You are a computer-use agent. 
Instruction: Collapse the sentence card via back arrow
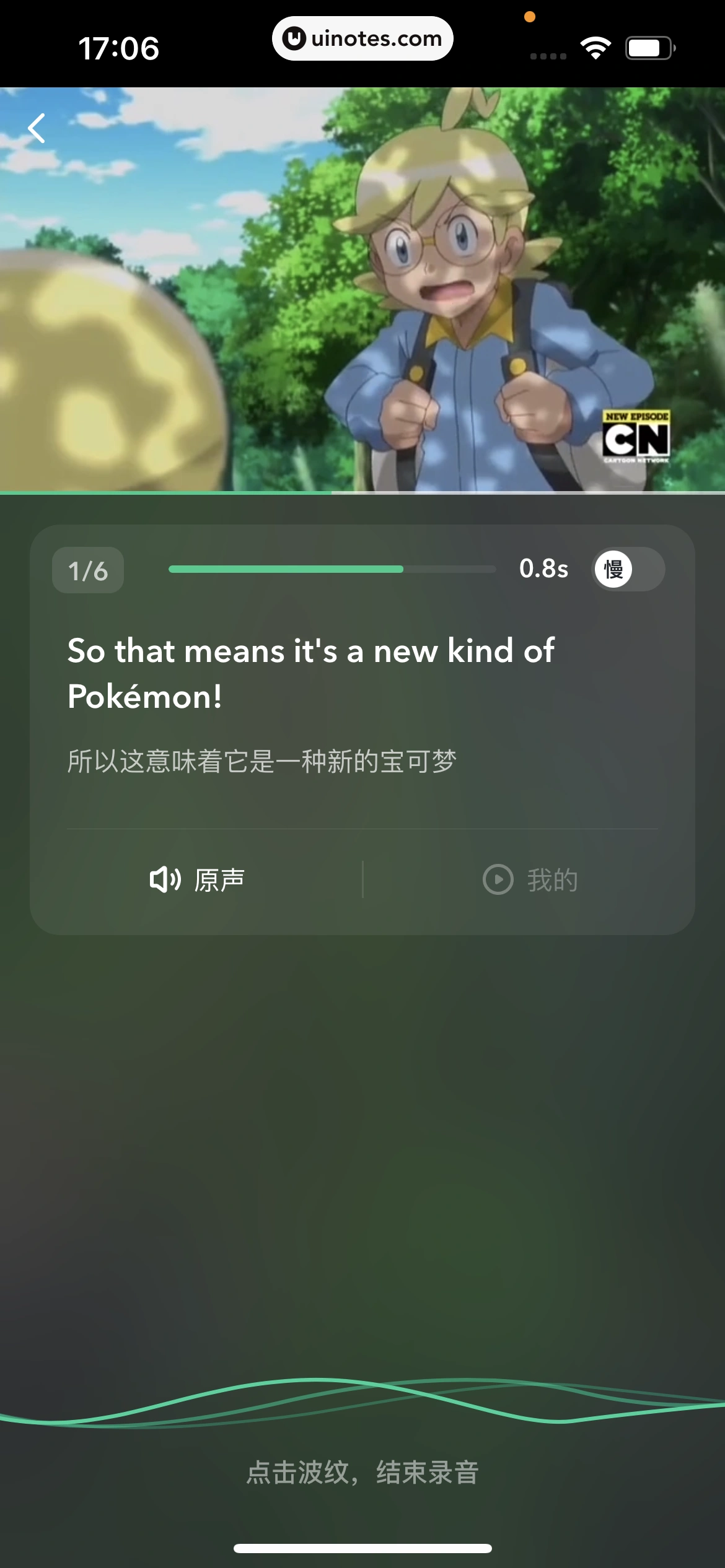click(x=35, y=128)
